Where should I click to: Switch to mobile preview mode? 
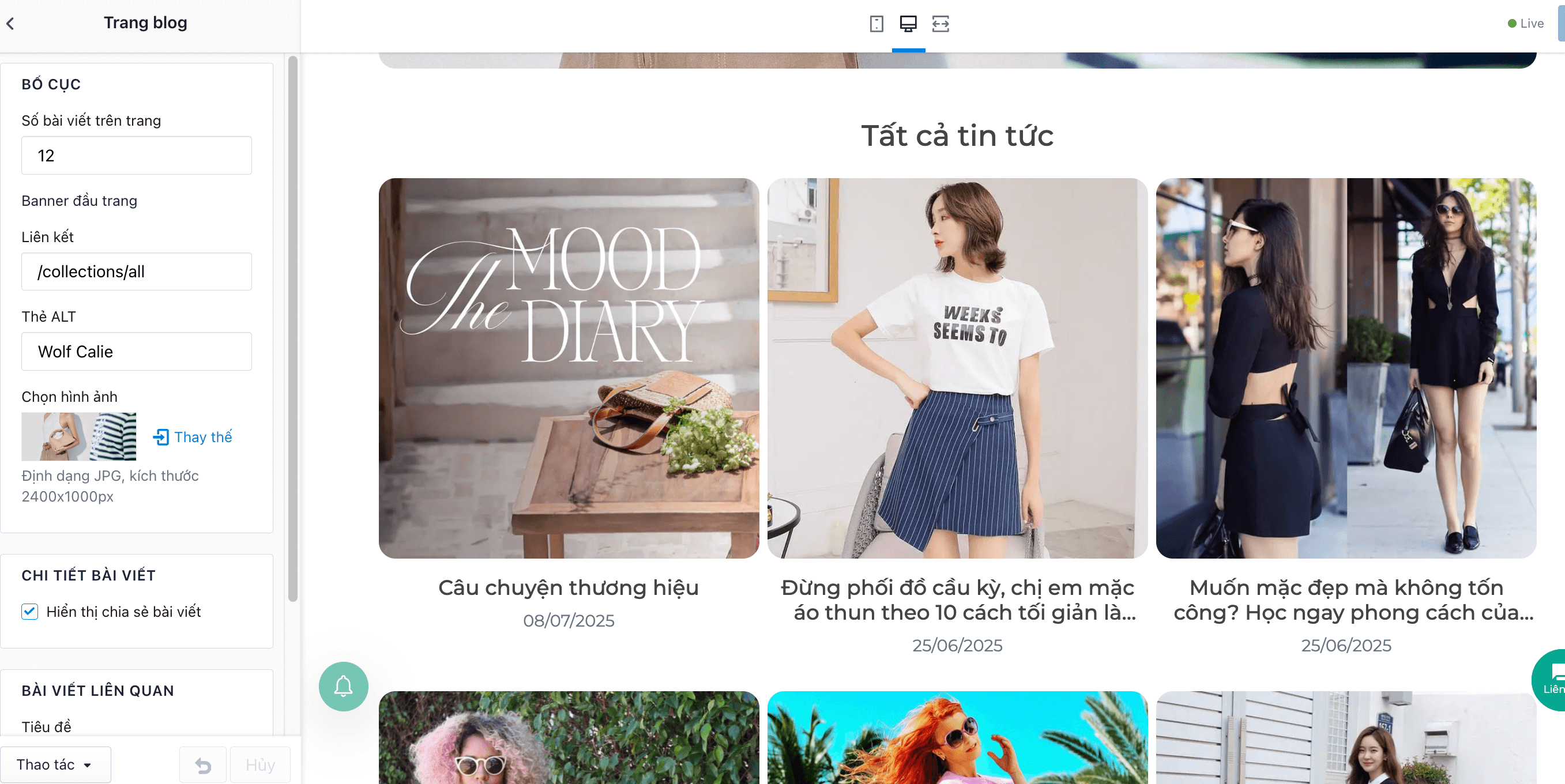point(876,24)
